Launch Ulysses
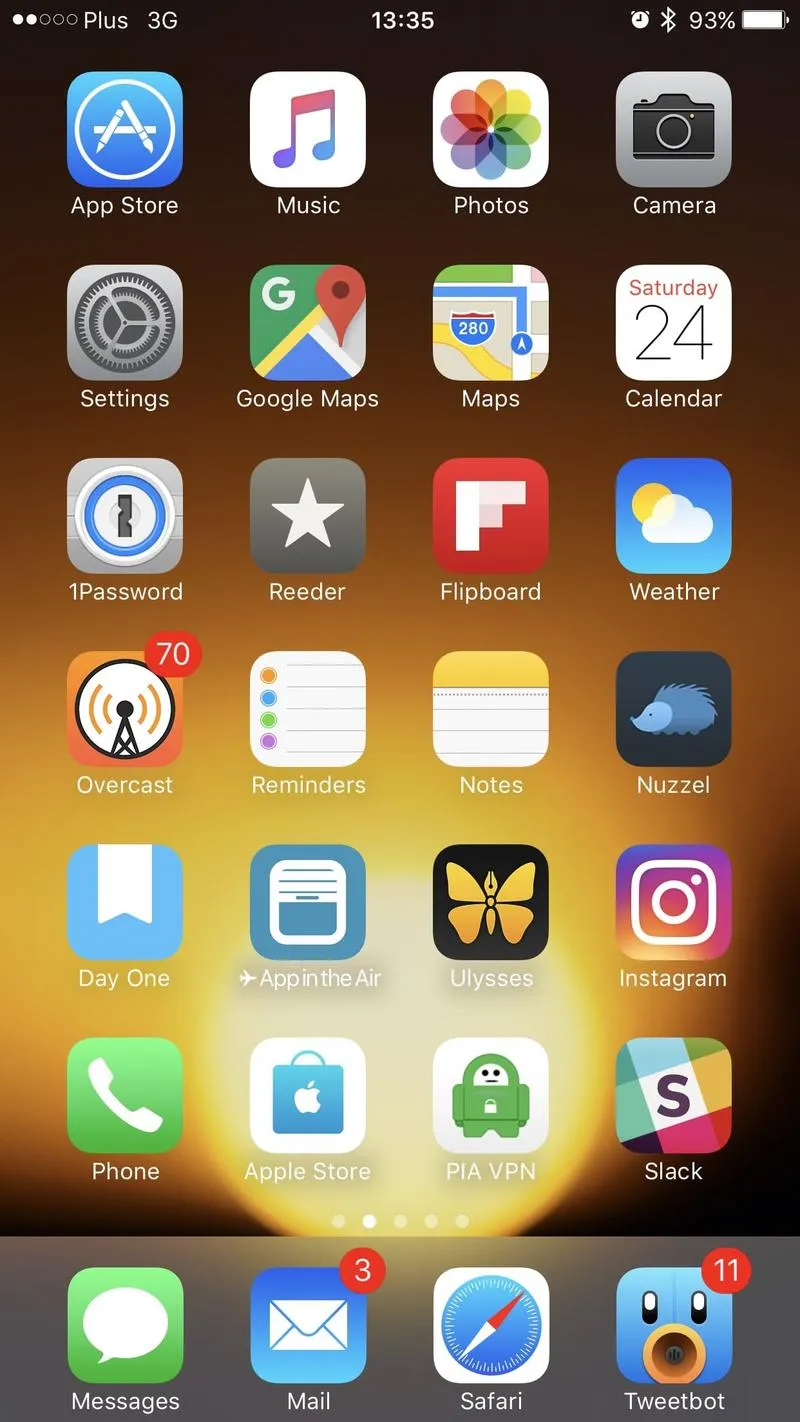The width and height of the screenshot is (800, 1422). click(x=490, y=902)
